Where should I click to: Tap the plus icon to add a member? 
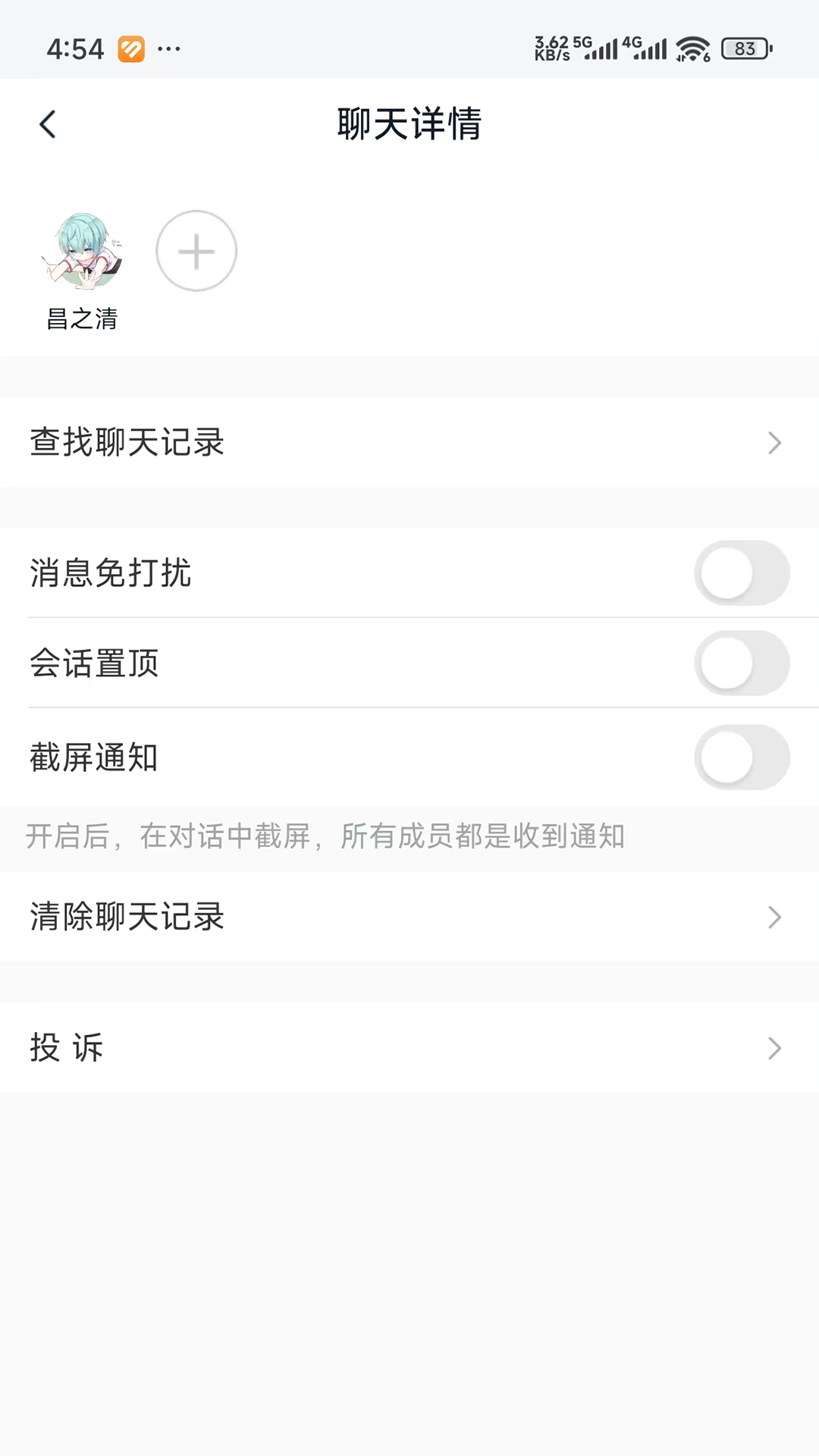pos(196,250)
